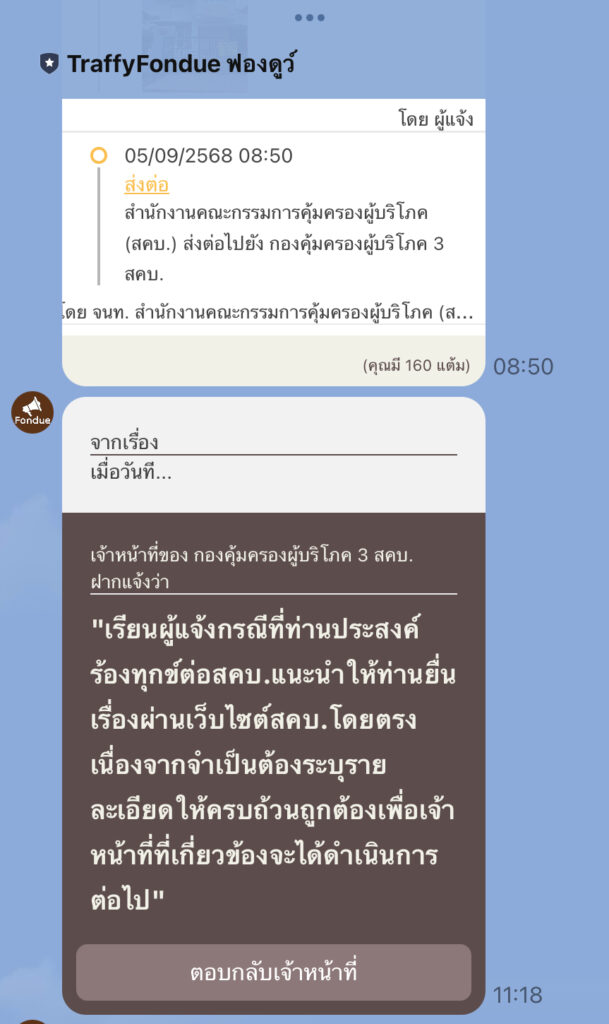Tap the ตอบกลับเจ้าหน้าที่ reply button
The width and height of the screenshot is (609, 1024).
273,972
